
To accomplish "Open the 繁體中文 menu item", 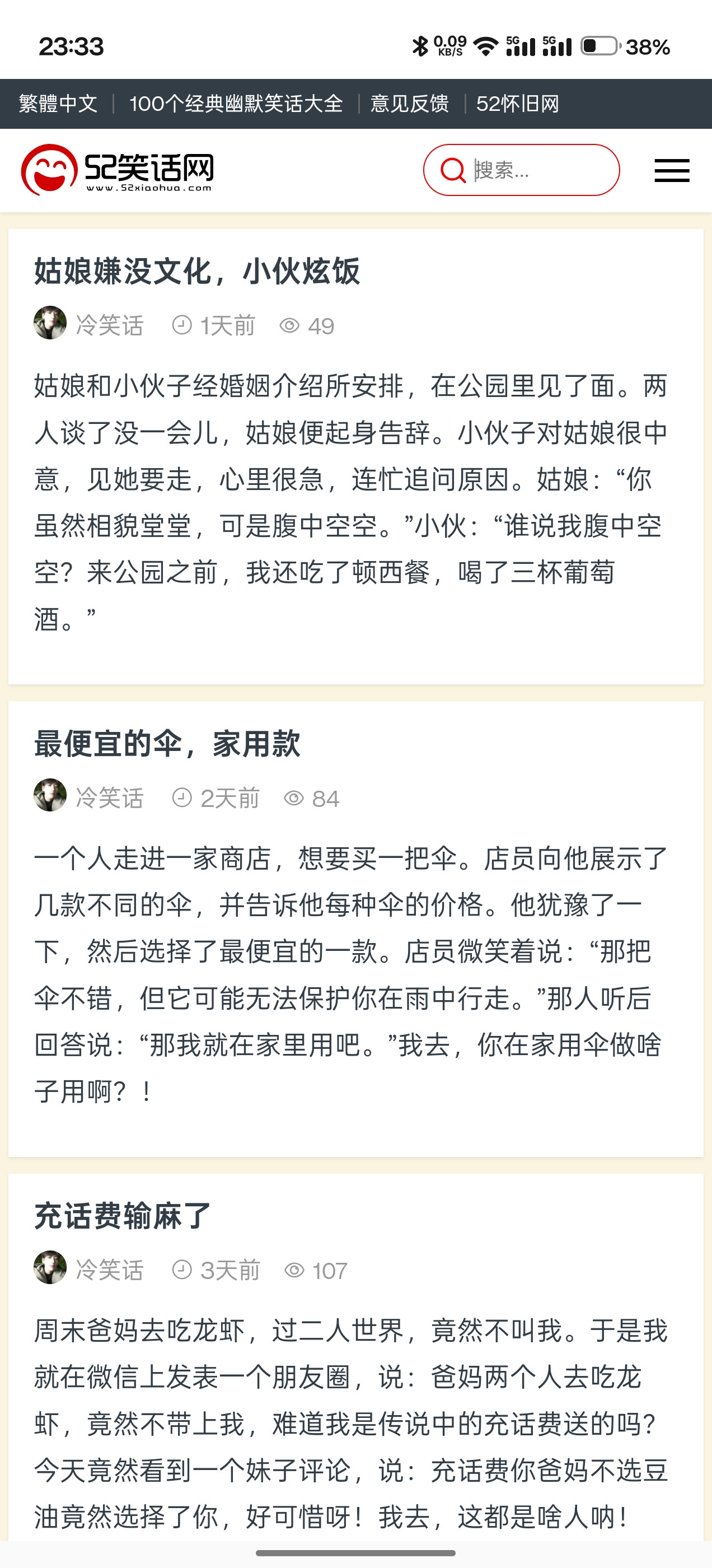I will [58, 104].
